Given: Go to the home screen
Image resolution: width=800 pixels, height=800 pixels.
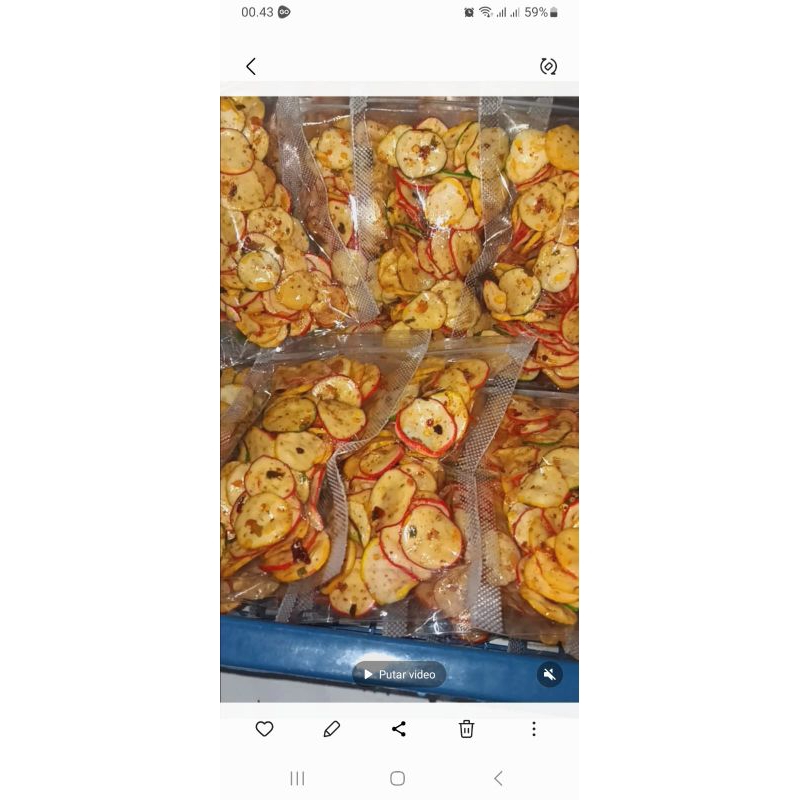Looking at the screenshot, I should point(397,778).
